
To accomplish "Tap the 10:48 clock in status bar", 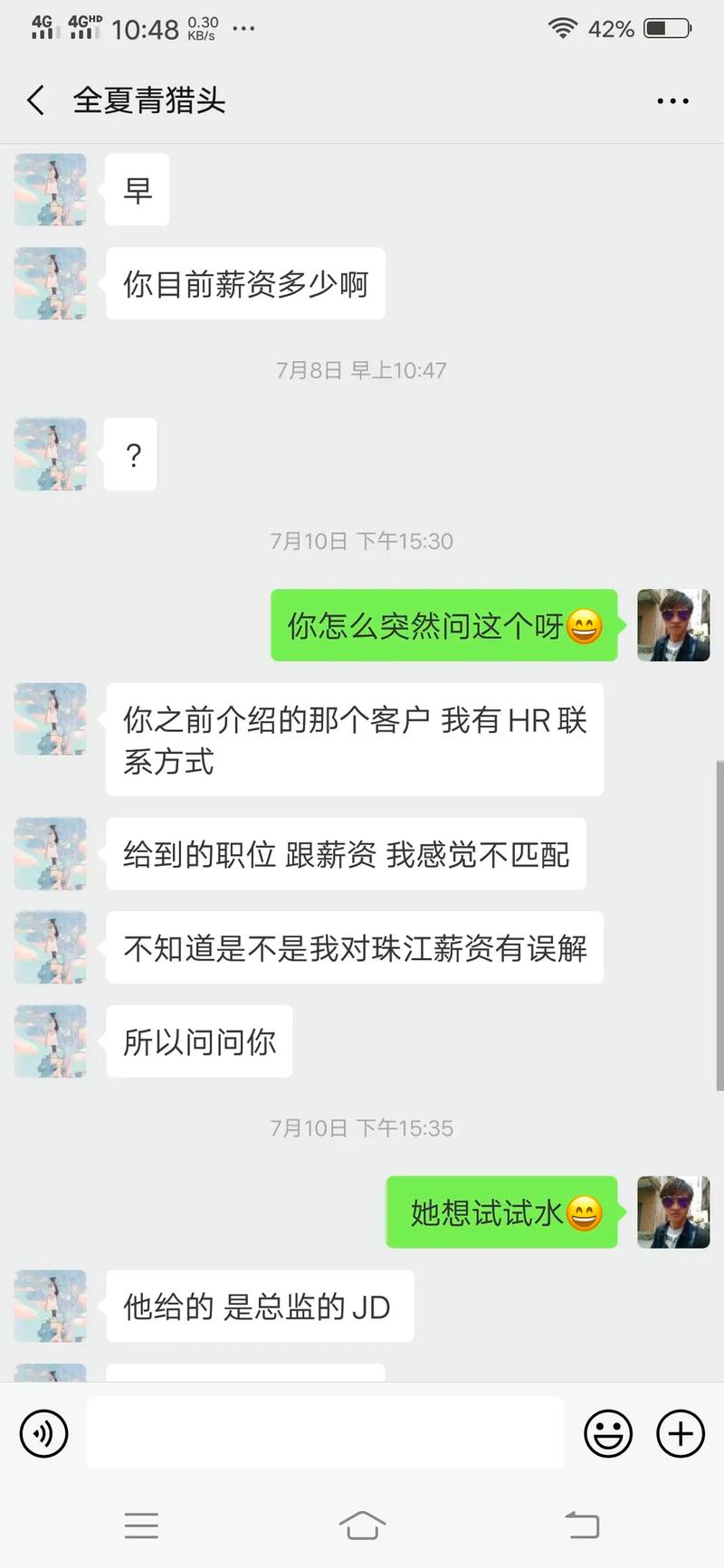I will click(x=147, y=28).
